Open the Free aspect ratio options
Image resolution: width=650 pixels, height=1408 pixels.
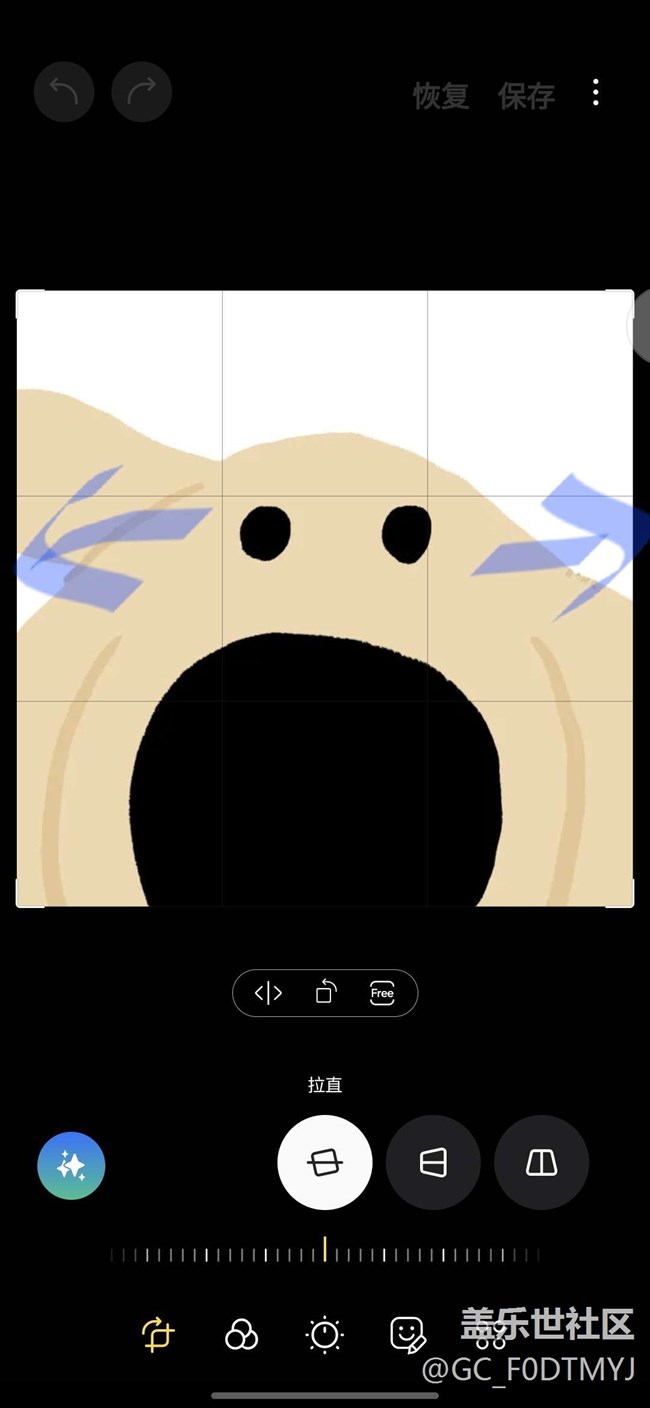(382, 993)
